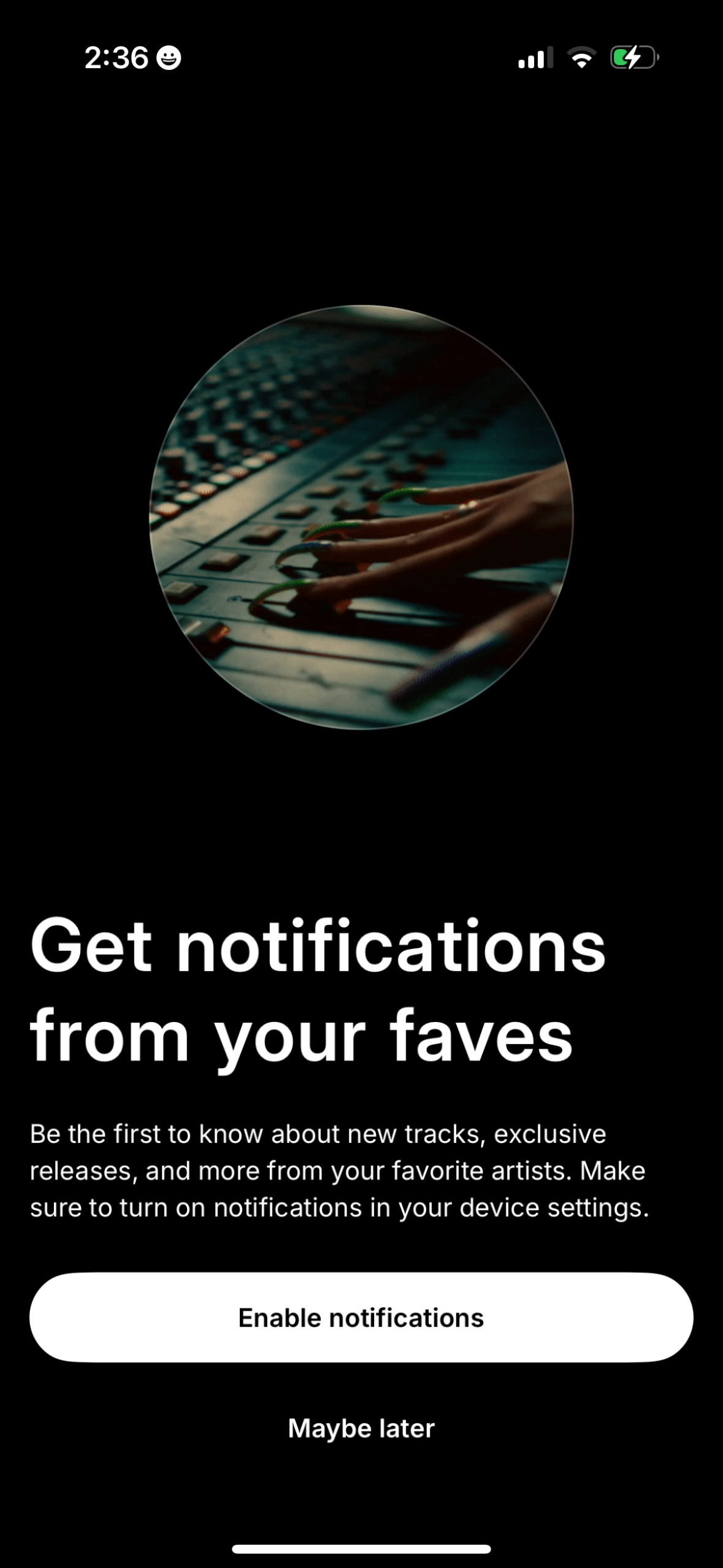Tap the cellular signal bars icon

tap(535, 58)
